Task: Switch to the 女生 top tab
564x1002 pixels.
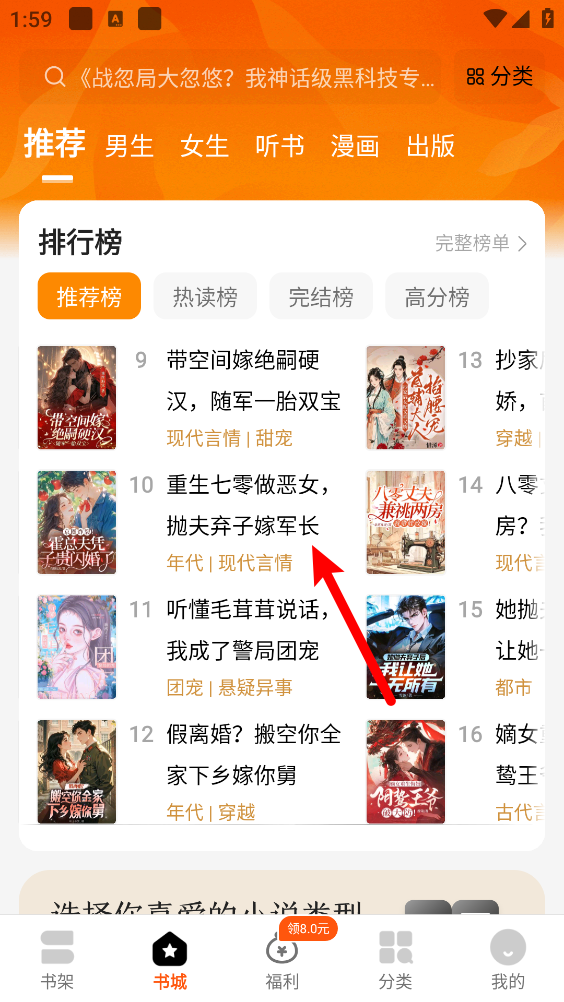Action: click(x=204, y=146)
